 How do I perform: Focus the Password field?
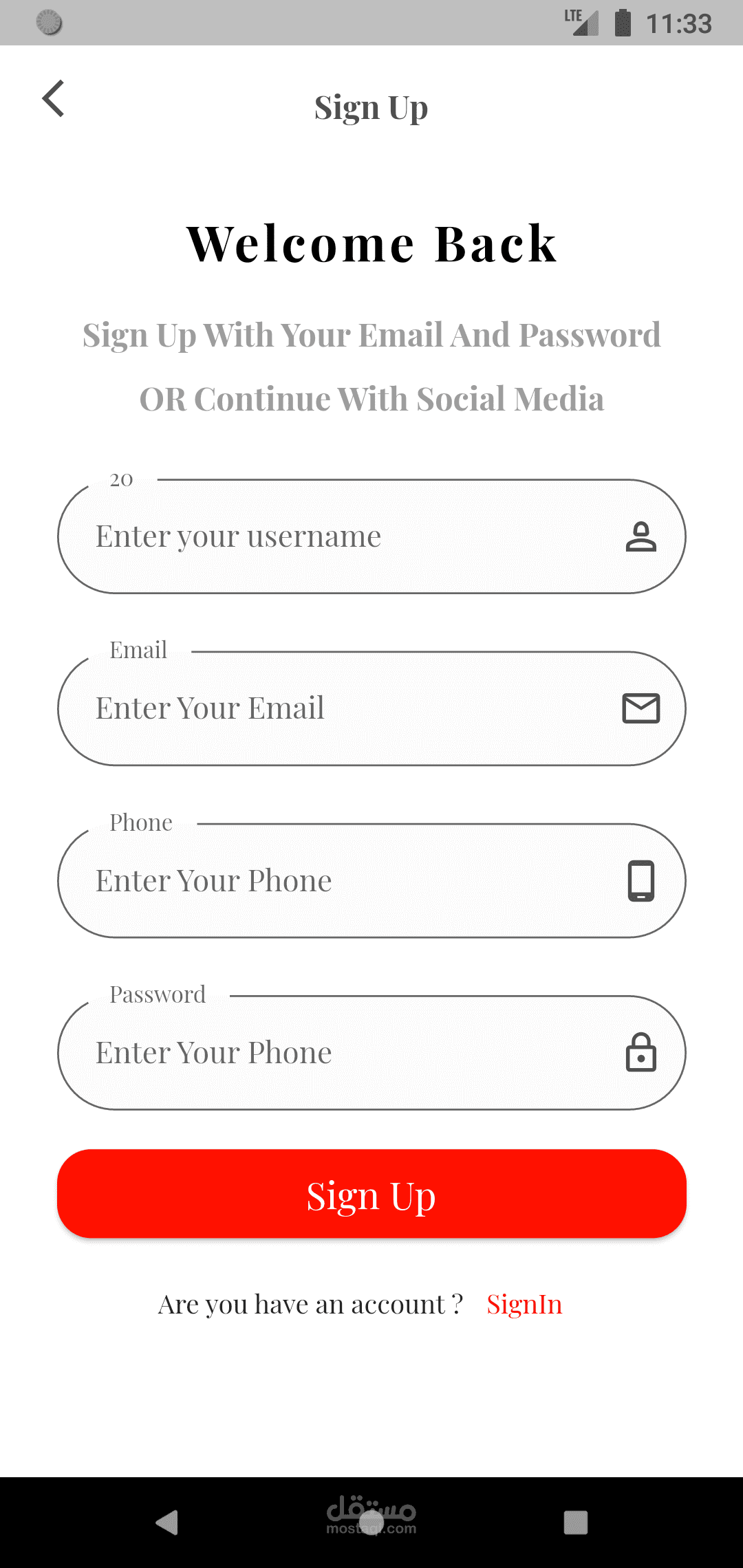371,1053
